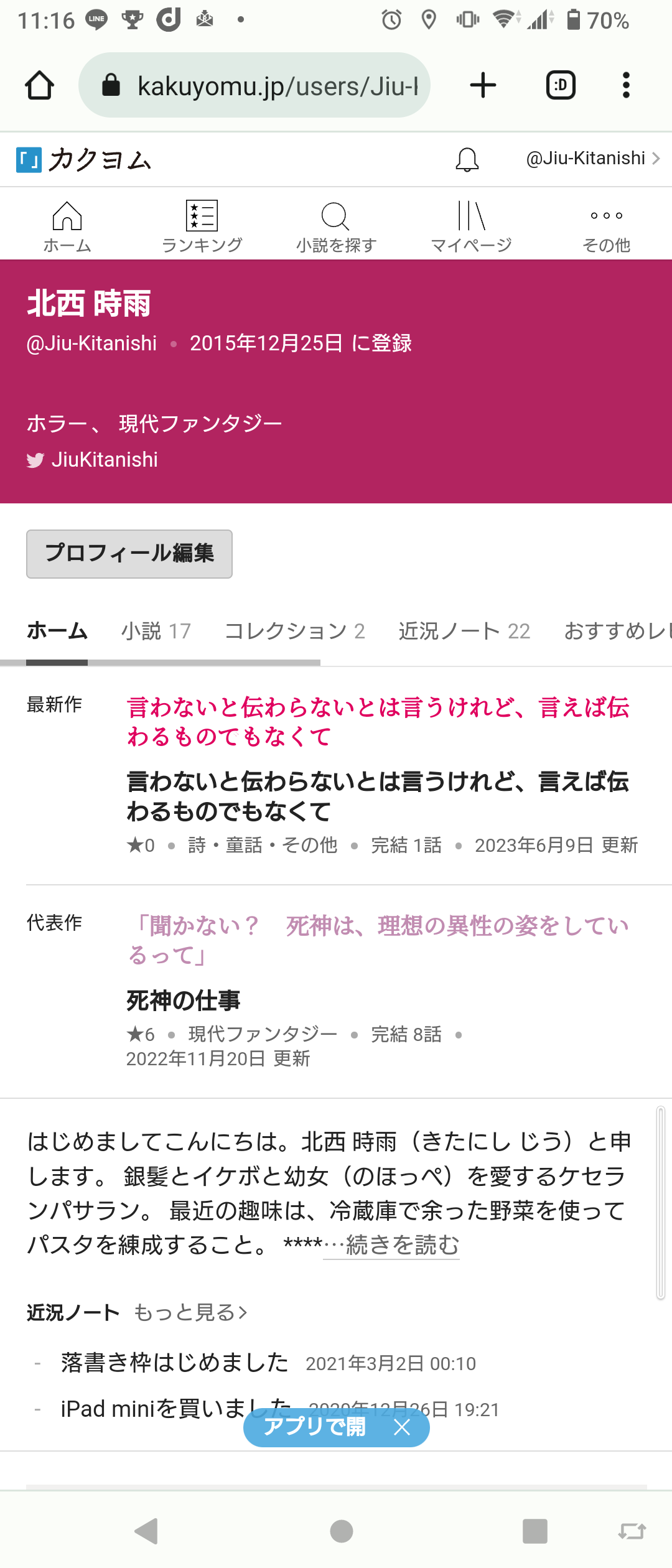Tap もっと見る for 近況ノート

190,1312
